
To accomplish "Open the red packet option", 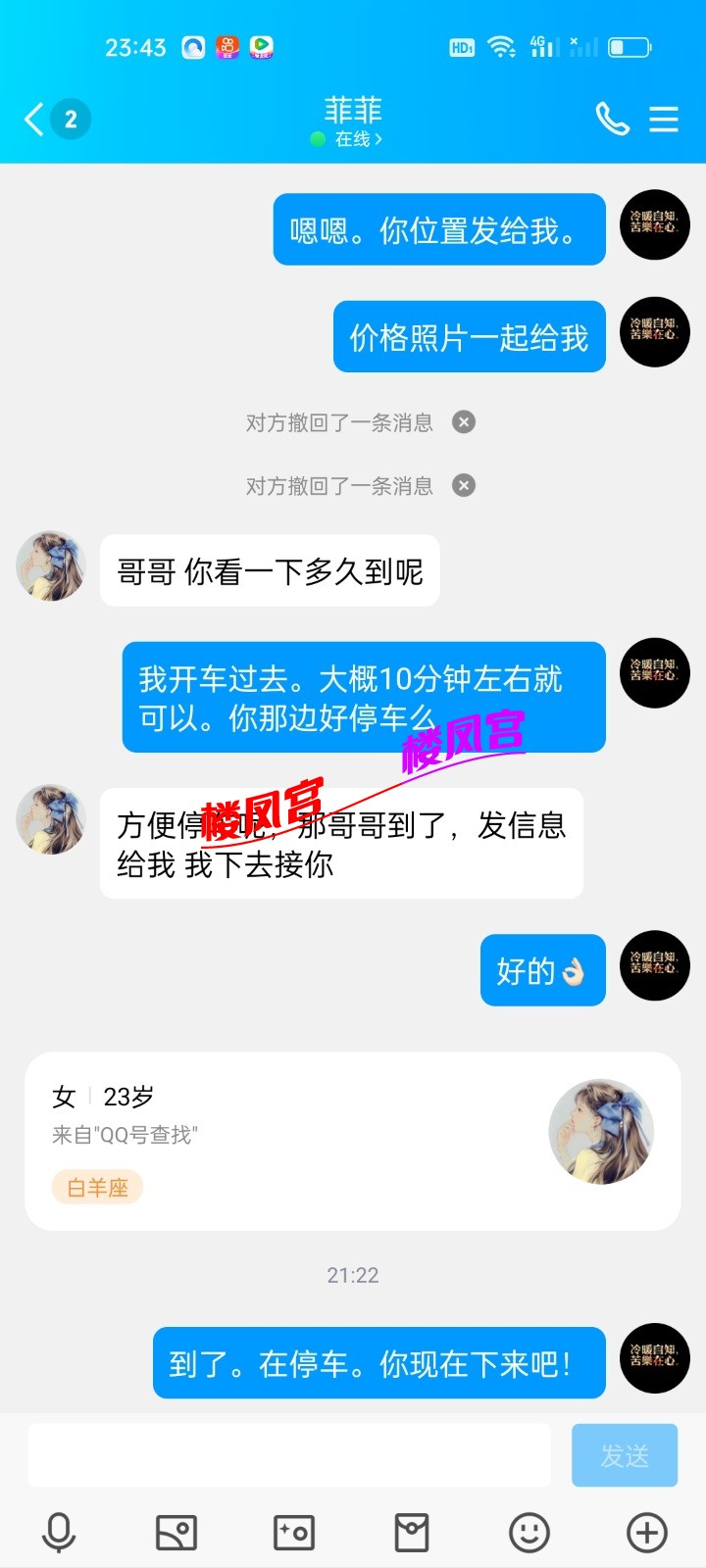I will pyautogui.click(x=412, y=1533).
